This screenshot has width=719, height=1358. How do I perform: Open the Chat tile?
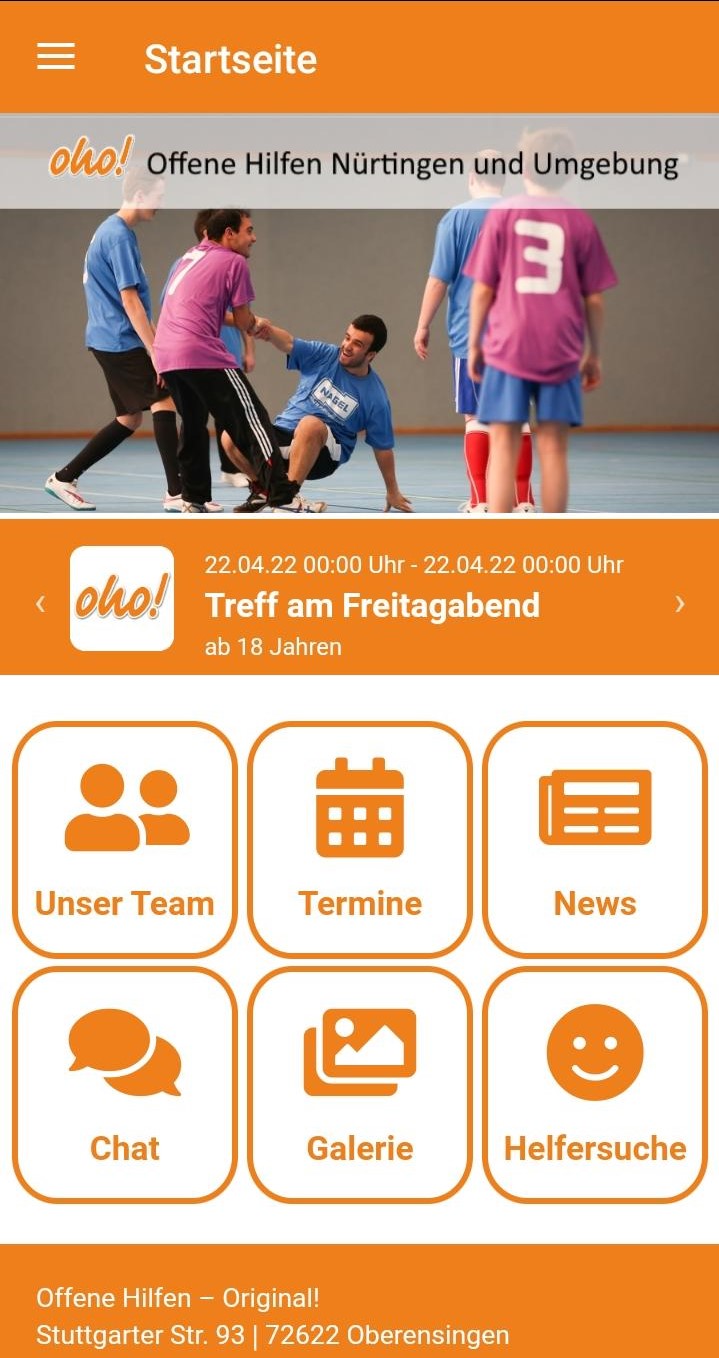click(125, 1085)
